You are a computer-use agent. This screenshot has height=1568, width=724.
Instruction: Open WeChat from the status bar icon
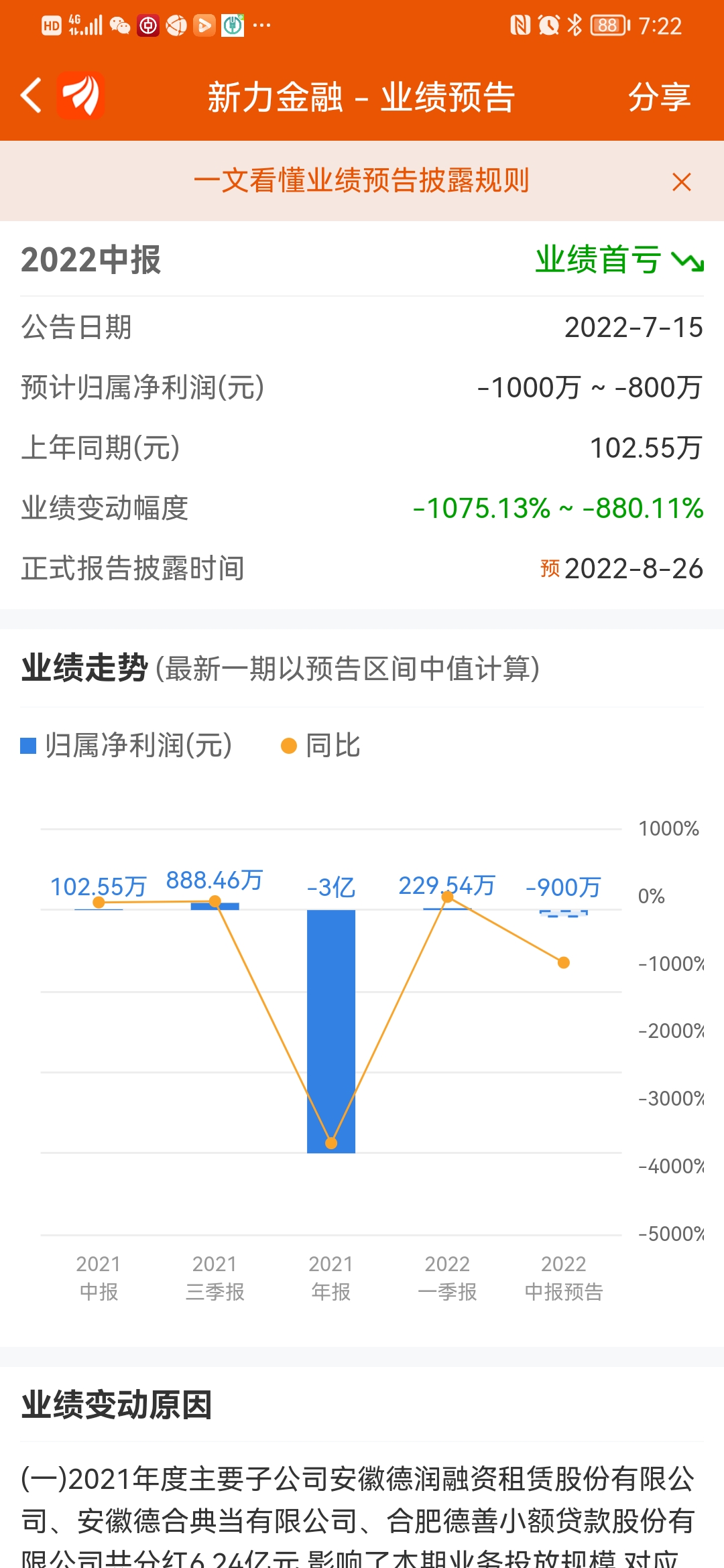[121, 25]
